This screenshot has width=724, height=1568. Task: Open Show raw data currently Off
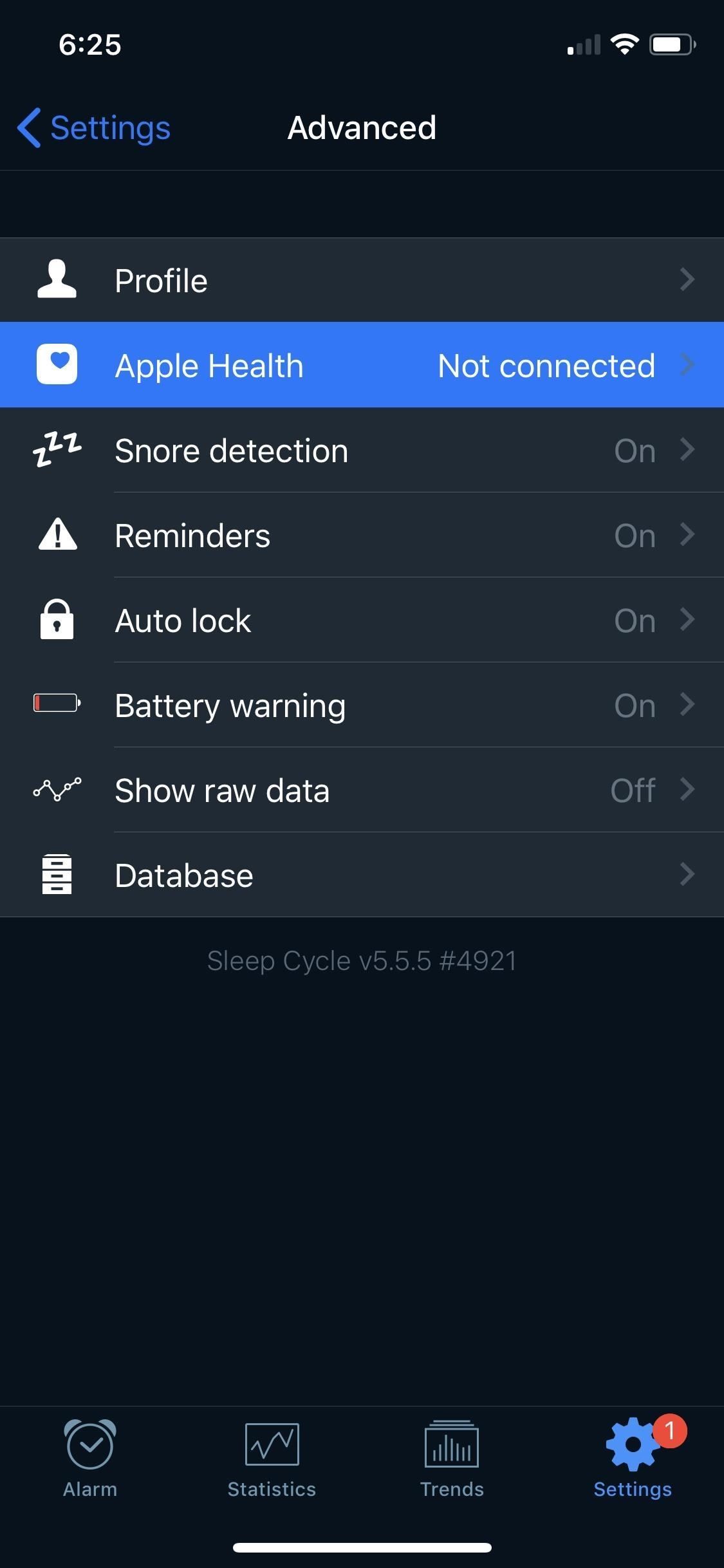tap(360, 789)
